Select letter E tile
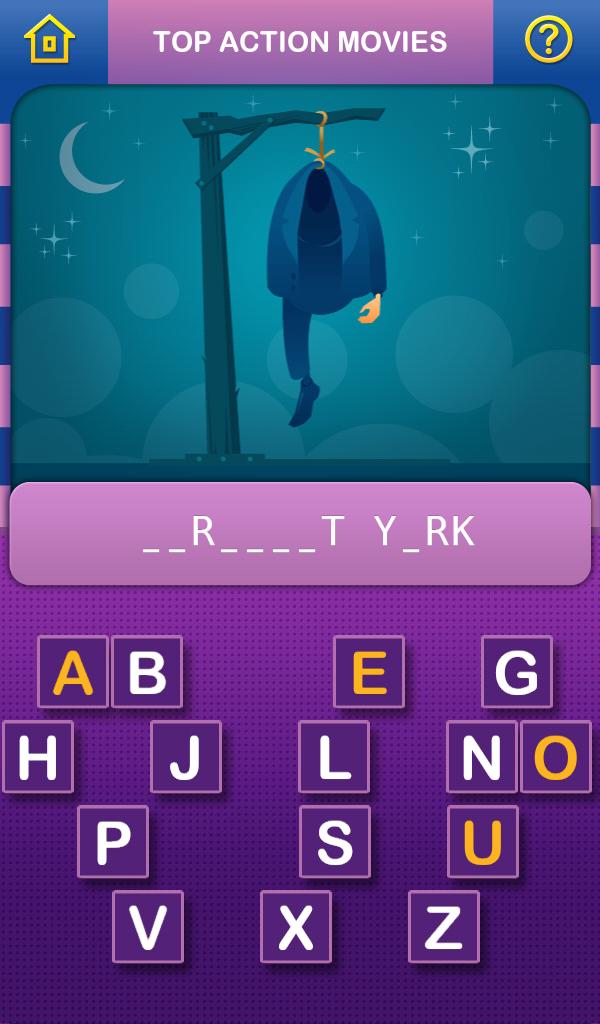The image size is (600, 1024). coord(369,672)
